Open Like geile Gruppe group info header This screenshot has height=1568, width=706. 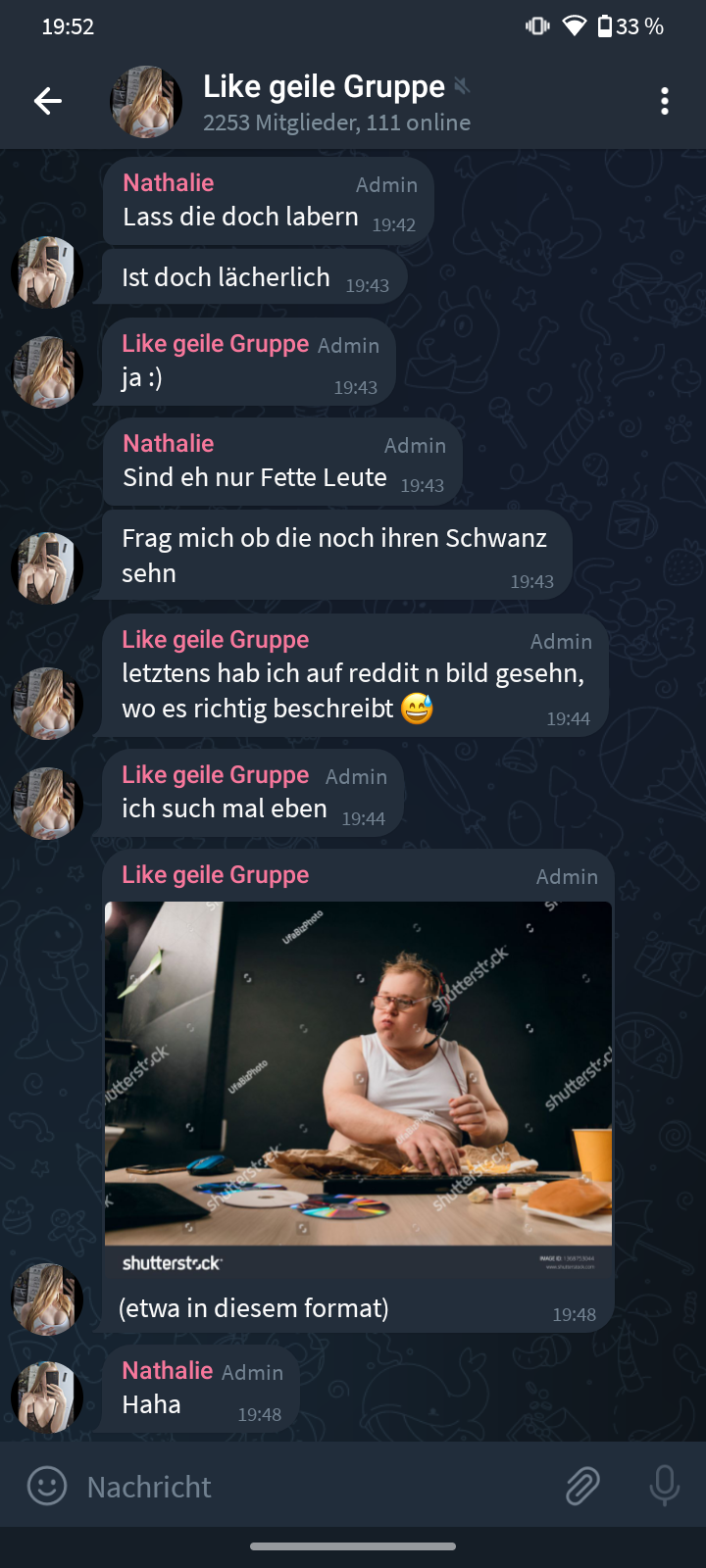[x=324, y=102]
